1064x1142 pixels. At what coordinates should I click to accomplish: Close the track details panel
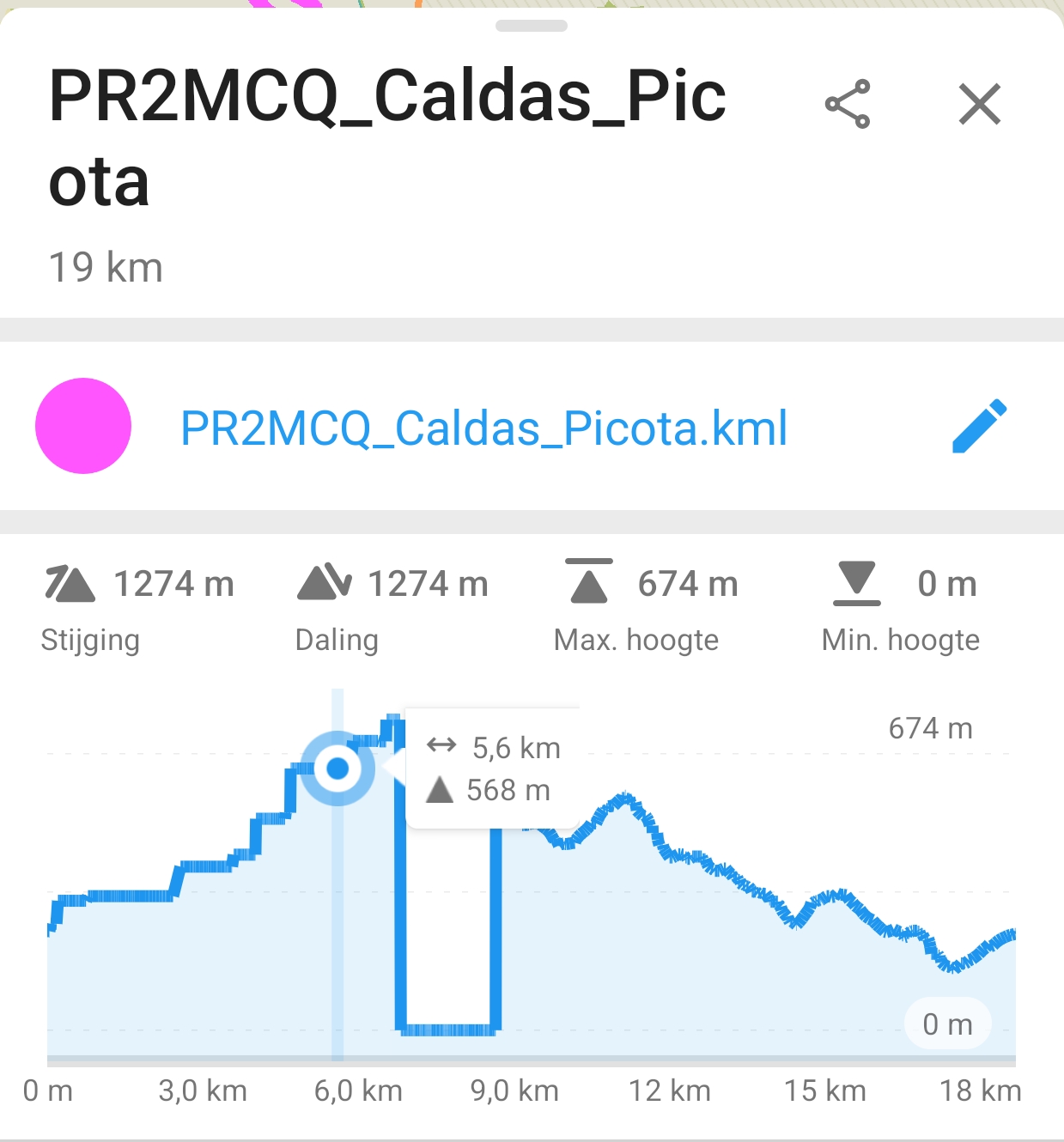click(979, 105)
